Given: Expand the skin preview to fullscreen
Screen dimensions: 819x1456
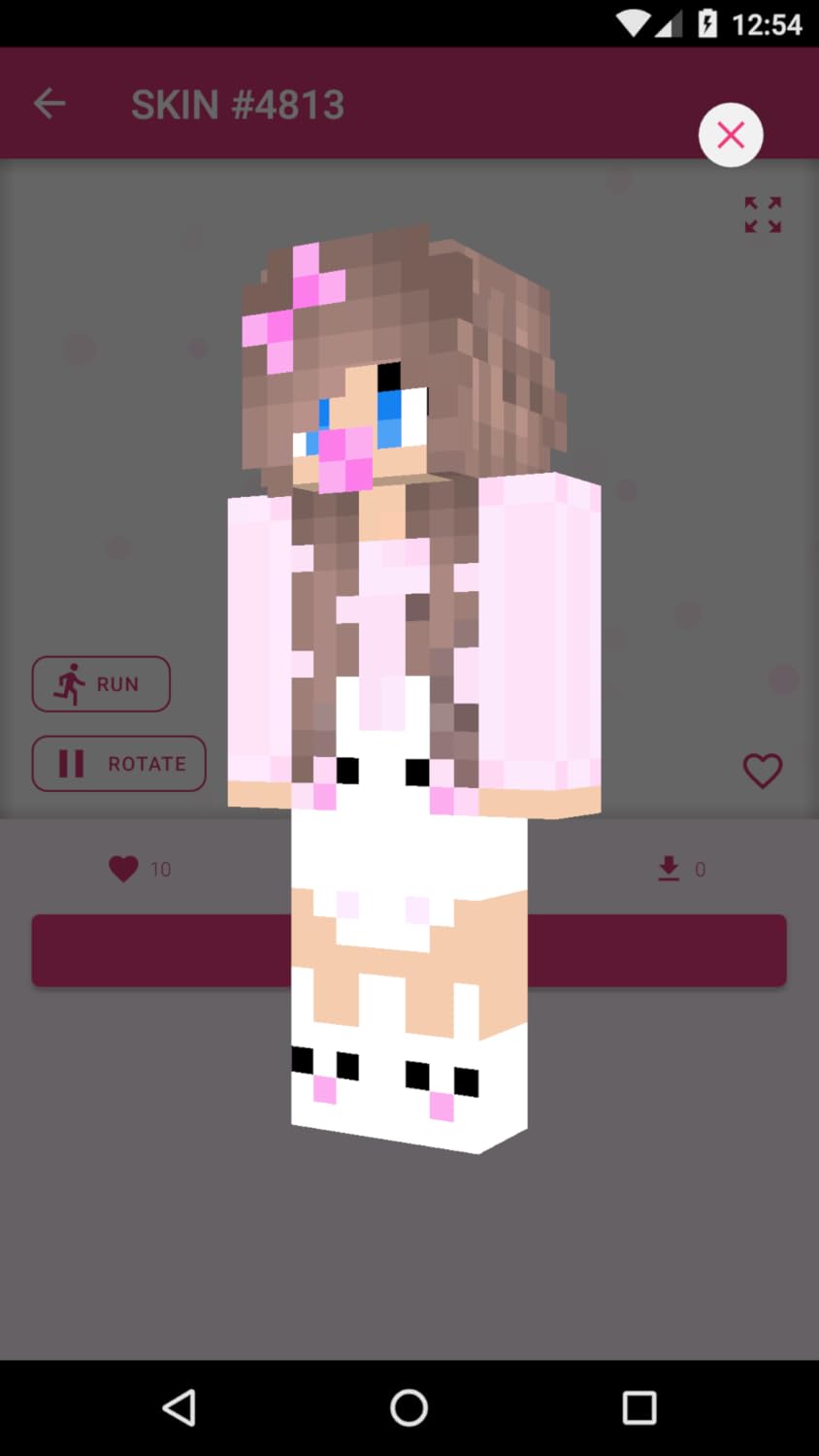Looking at the screenshot, I should pos(763,215).
